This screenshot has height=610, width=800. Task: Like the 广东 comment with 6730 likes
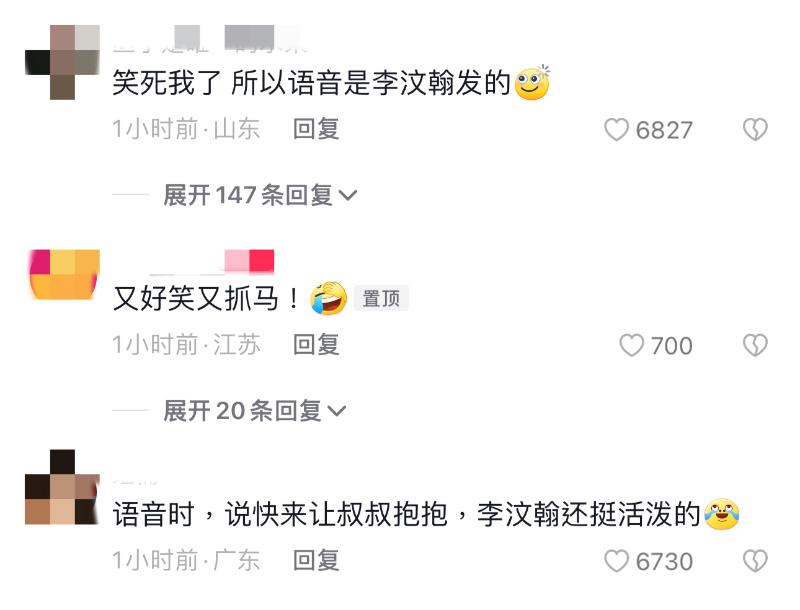617,561
